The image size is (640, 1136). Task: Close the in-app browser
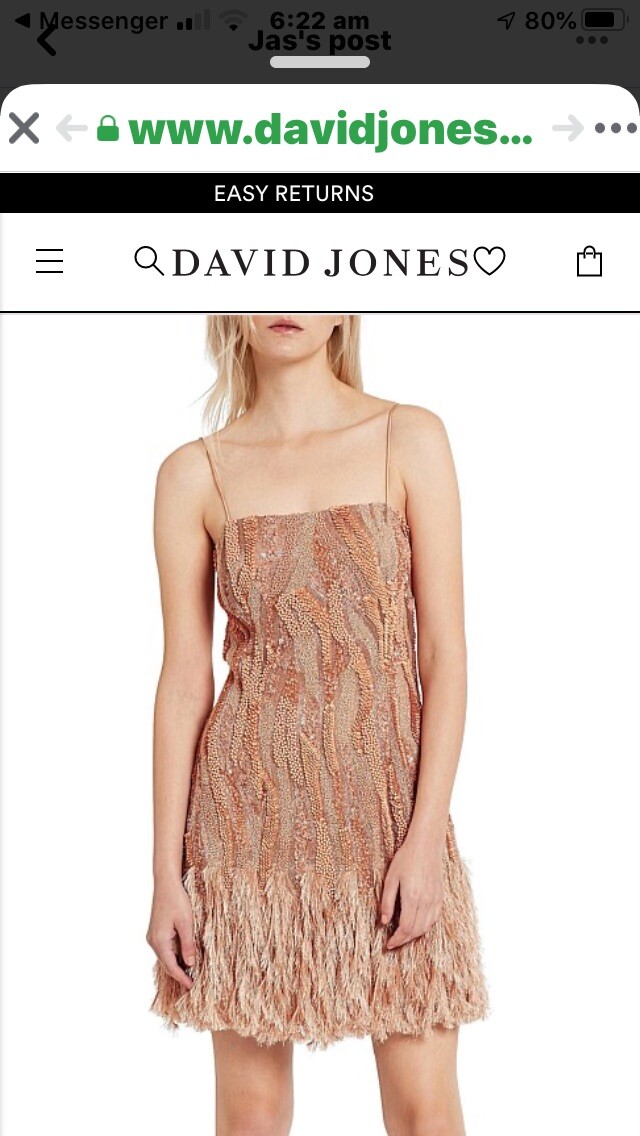coord(24,128)
